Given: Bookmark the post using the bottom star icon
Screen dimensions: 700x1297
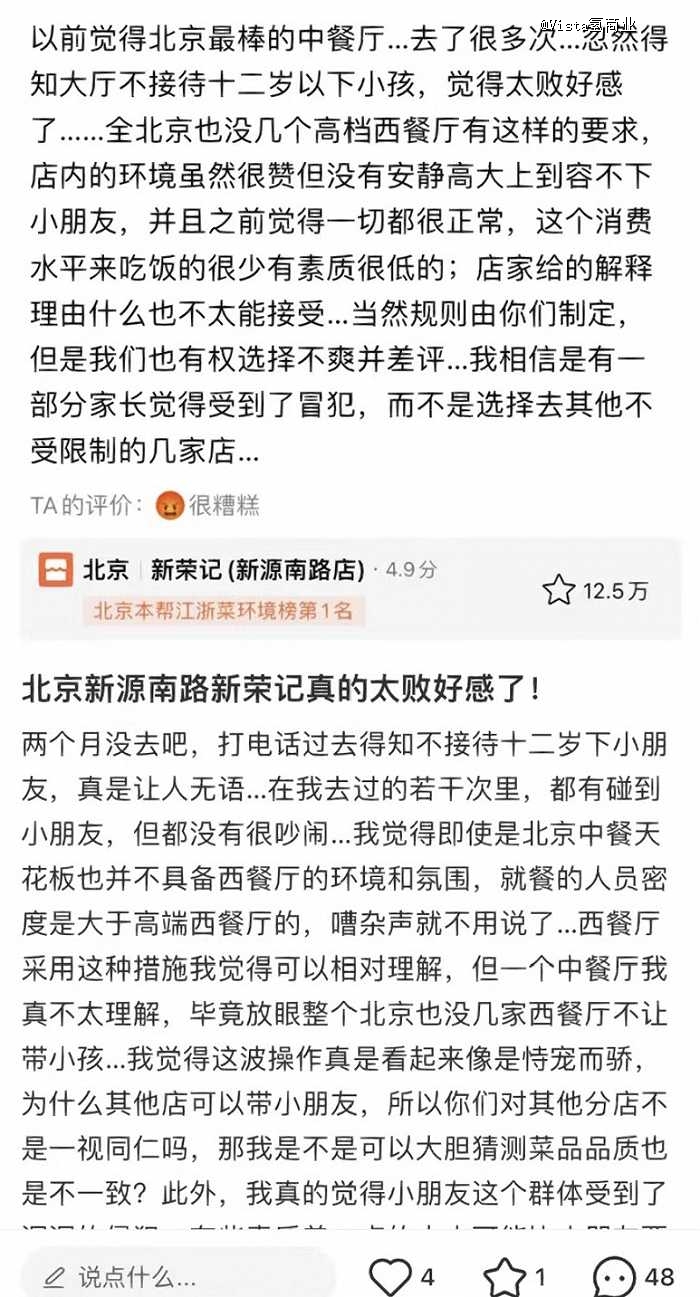Looking at the screenshot, I should [x=504, y=1277].
